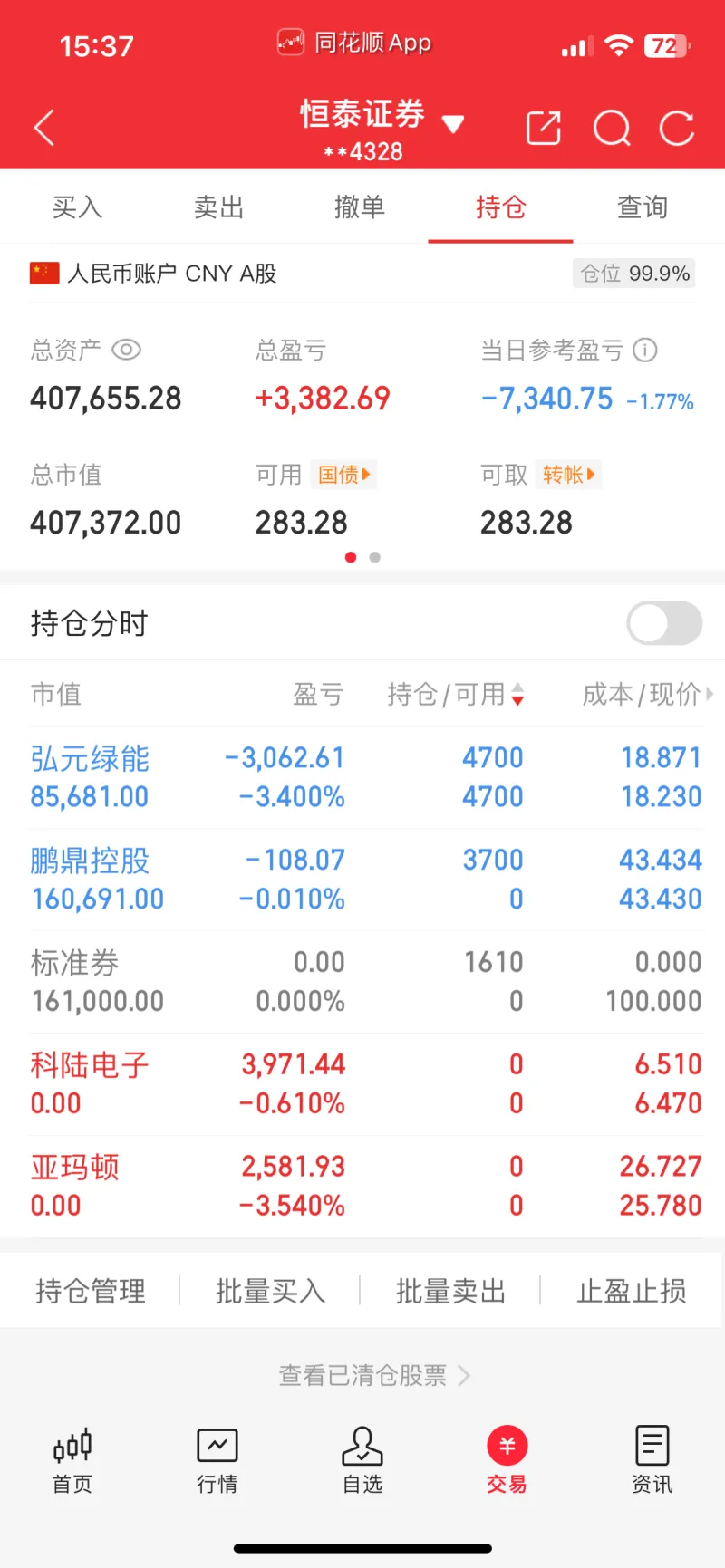Screen dimensions: 725x1568
Task: Tap the 国债 shortcut button
Action: click(344, 475)
